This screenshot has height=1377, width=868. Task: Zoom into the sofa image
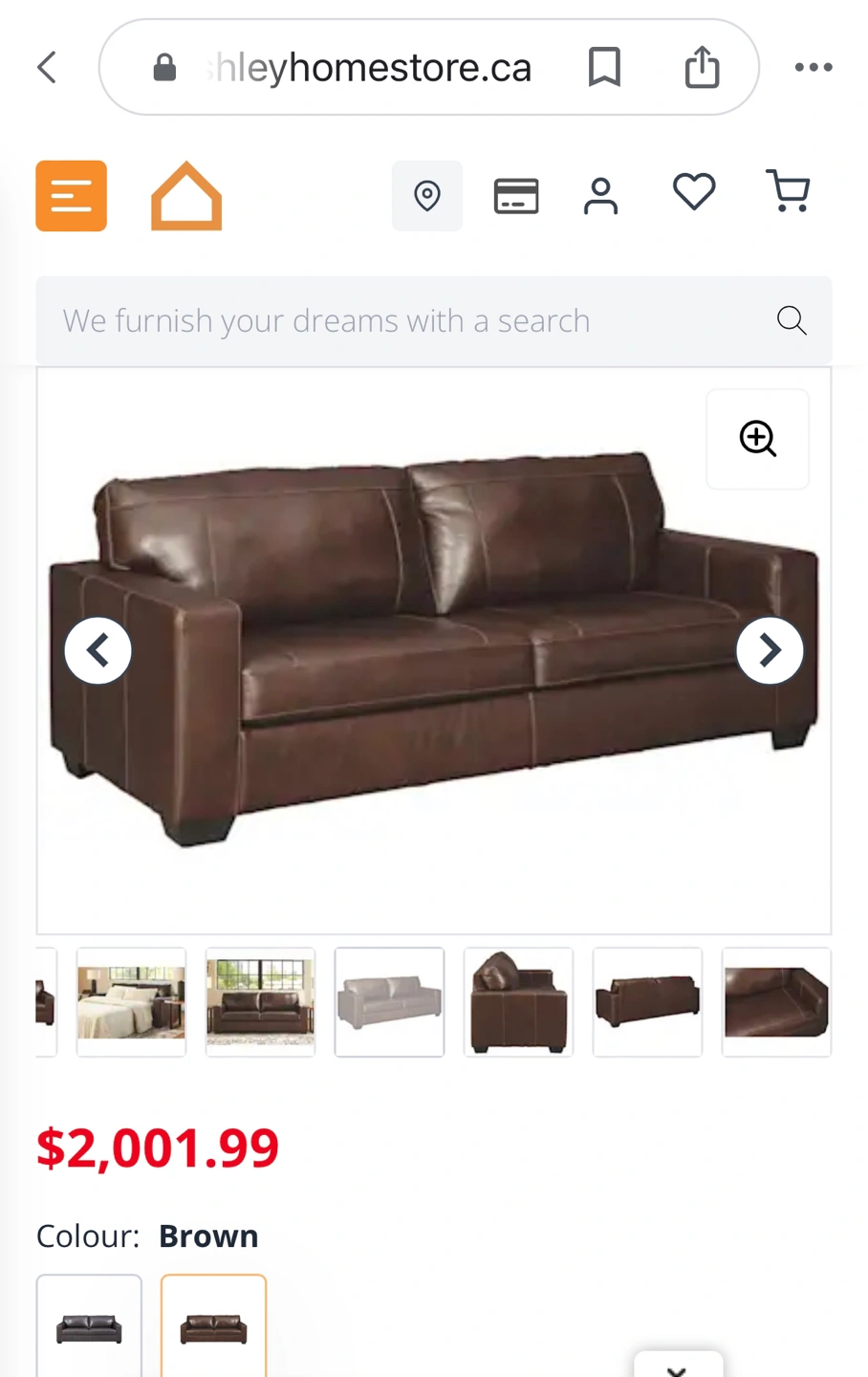click(758, 439)
